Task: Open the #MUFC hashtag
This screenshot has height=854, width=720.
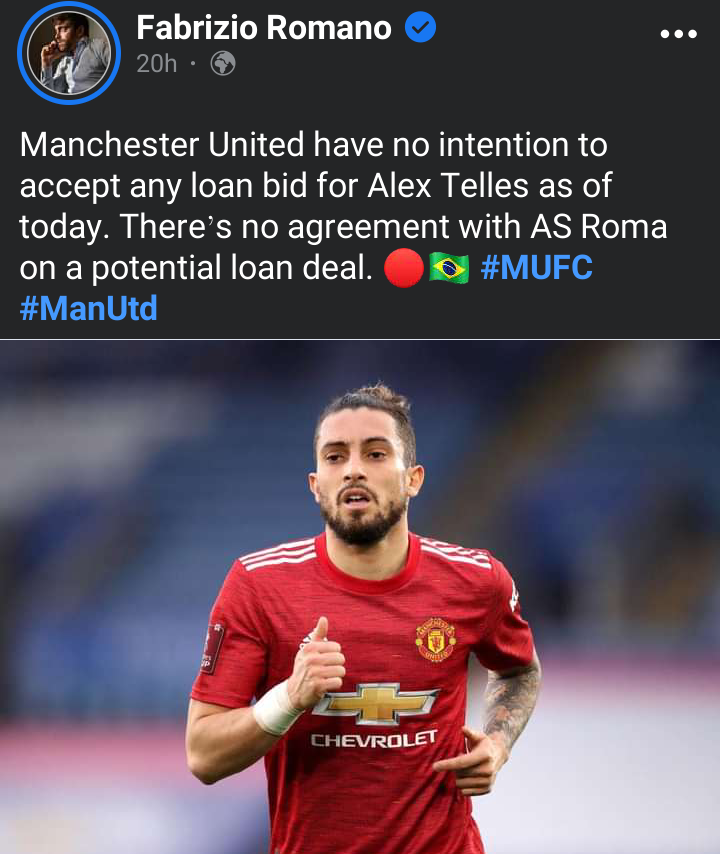Action: pyautogui.click(x=536, y=269)
